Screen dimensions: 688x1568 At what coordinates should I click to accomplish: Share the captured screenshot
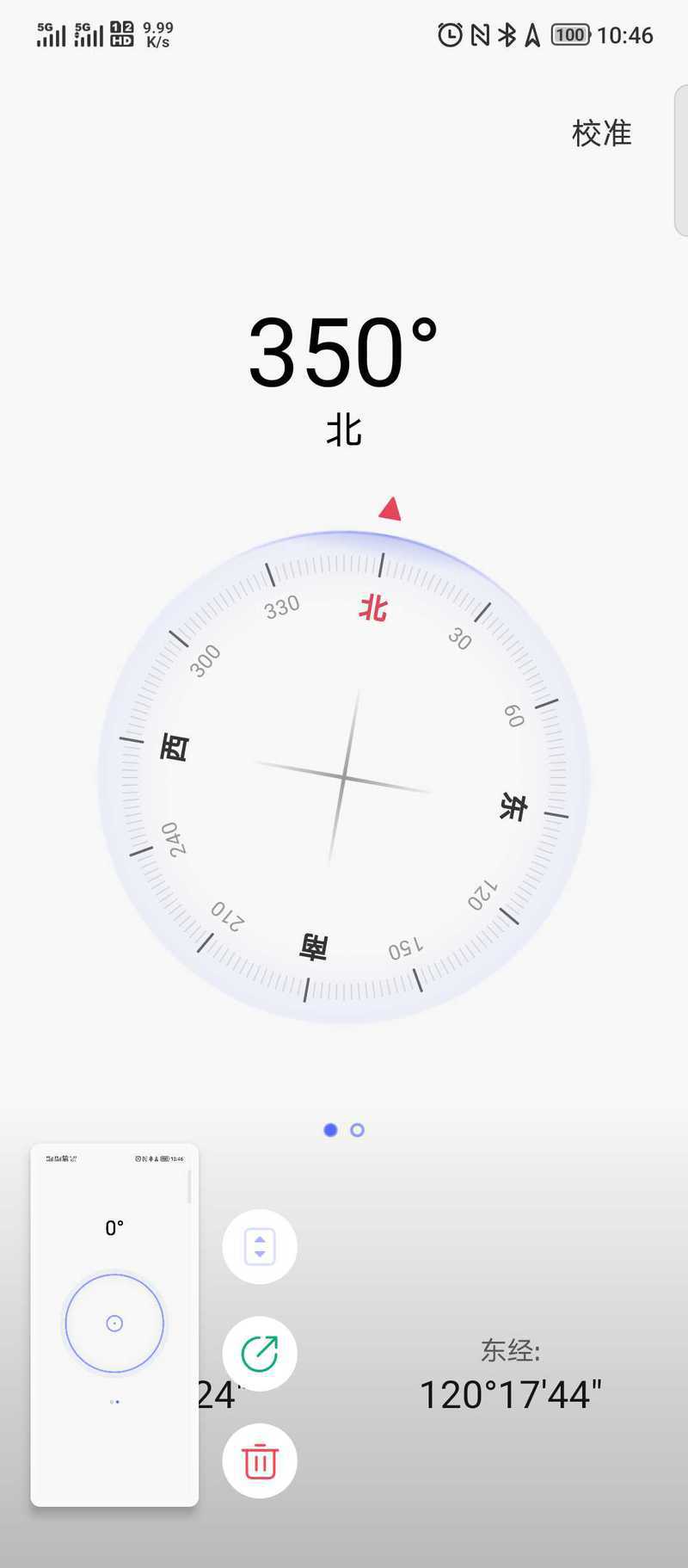coord(260,1354)
